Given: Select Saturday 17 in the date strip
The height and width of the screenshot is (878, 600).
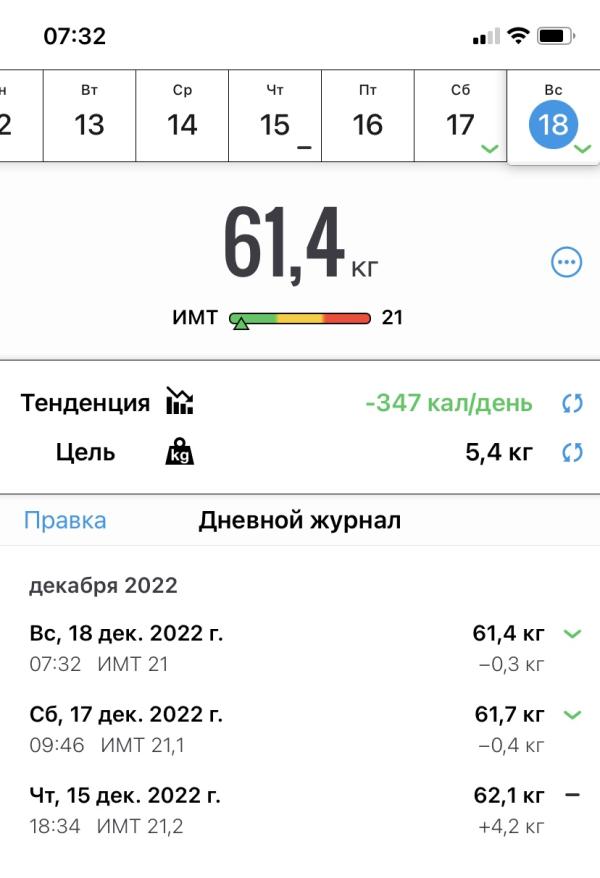Looking at the screenshot, I should point(460,116).
